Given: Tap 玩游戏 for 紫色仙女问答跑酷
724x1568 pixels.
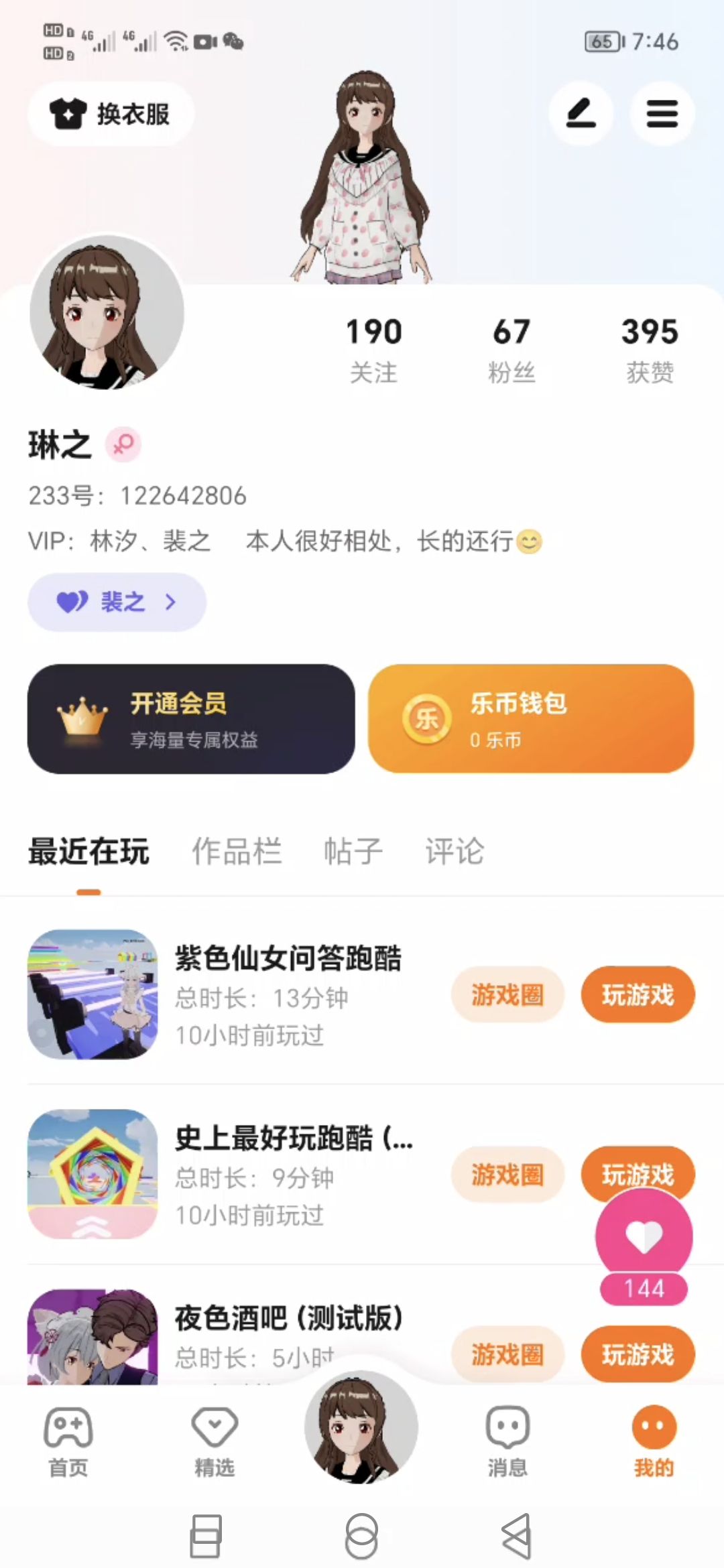Looking at the screenshot, I should click(x=638, y=995).
